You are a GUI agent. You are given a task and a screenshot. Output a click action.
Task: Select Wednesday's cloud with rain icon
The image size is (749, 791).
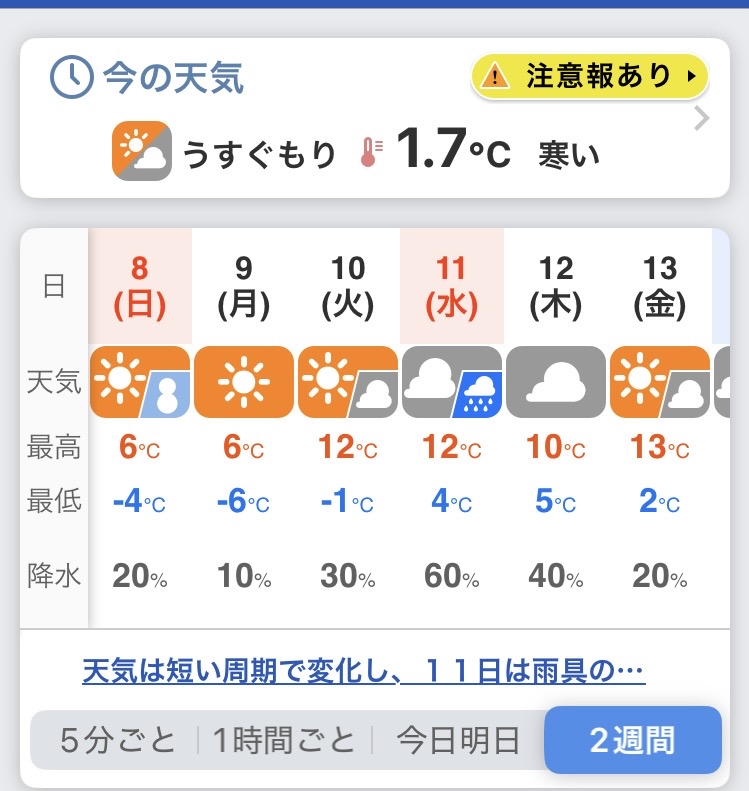point(451,382)
